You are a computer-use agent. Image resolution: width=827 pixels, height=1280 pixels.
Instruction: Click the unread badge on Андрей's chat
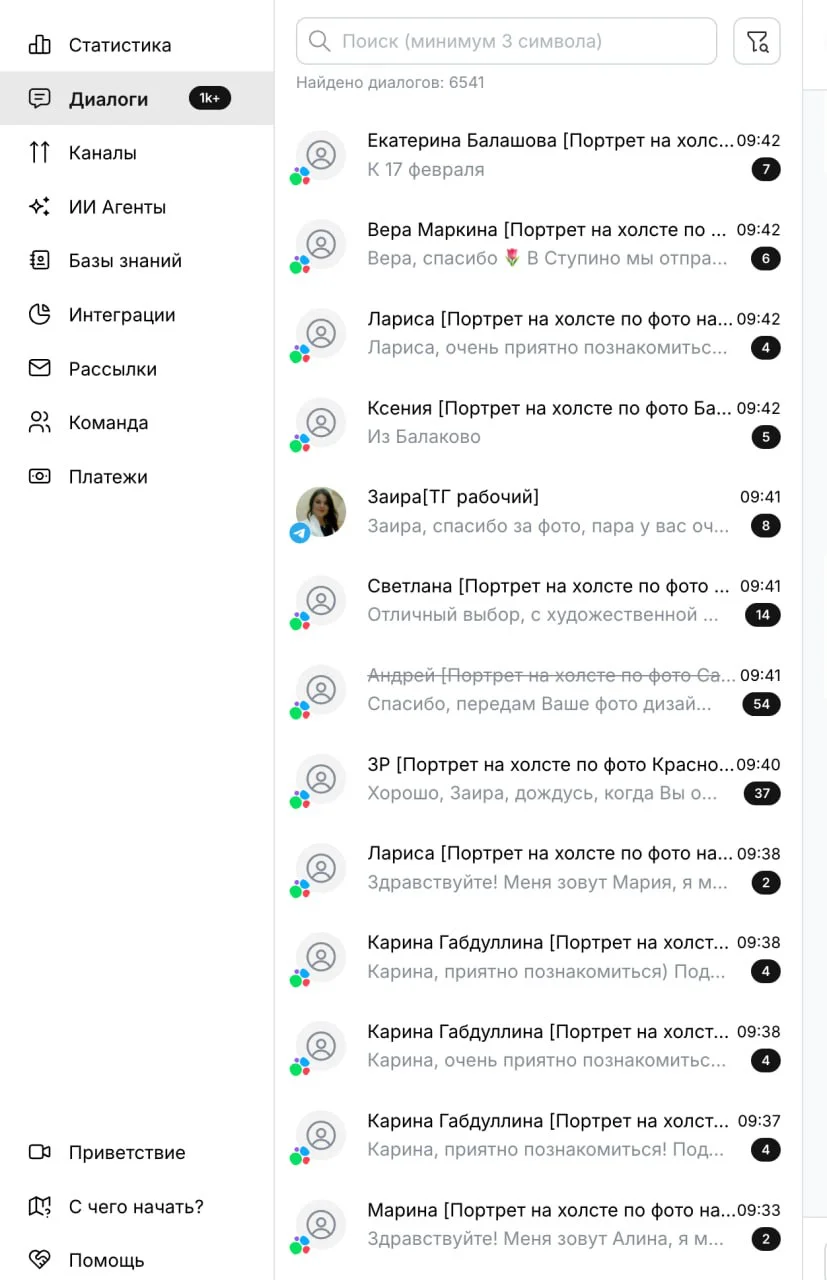coord(762,704)
